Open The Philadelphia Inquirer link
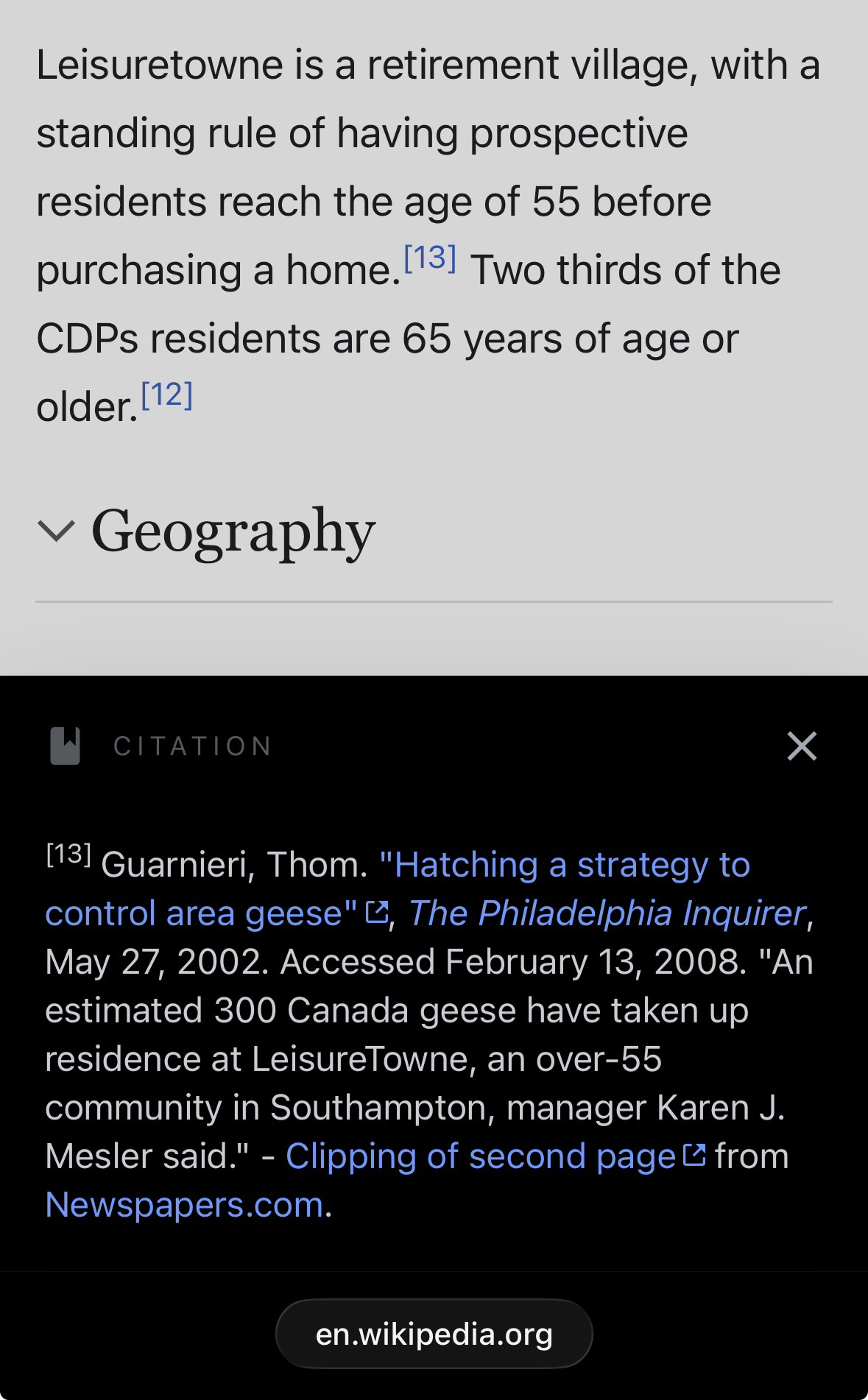Screen dimensions: 868x1400 click(607, 913)
